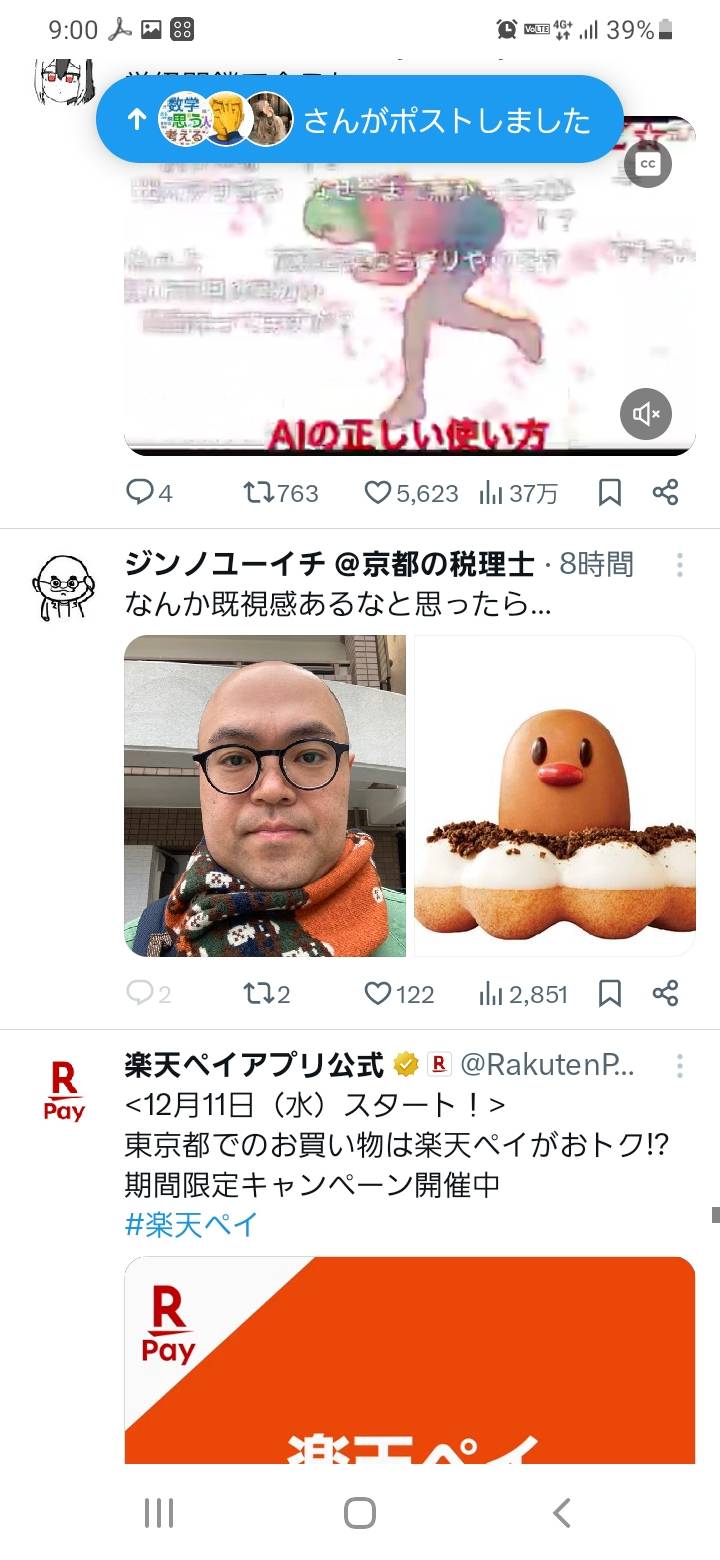Tap the new posts pill at top
Screen dimensions: 720x1560
(x=360, y=119)
